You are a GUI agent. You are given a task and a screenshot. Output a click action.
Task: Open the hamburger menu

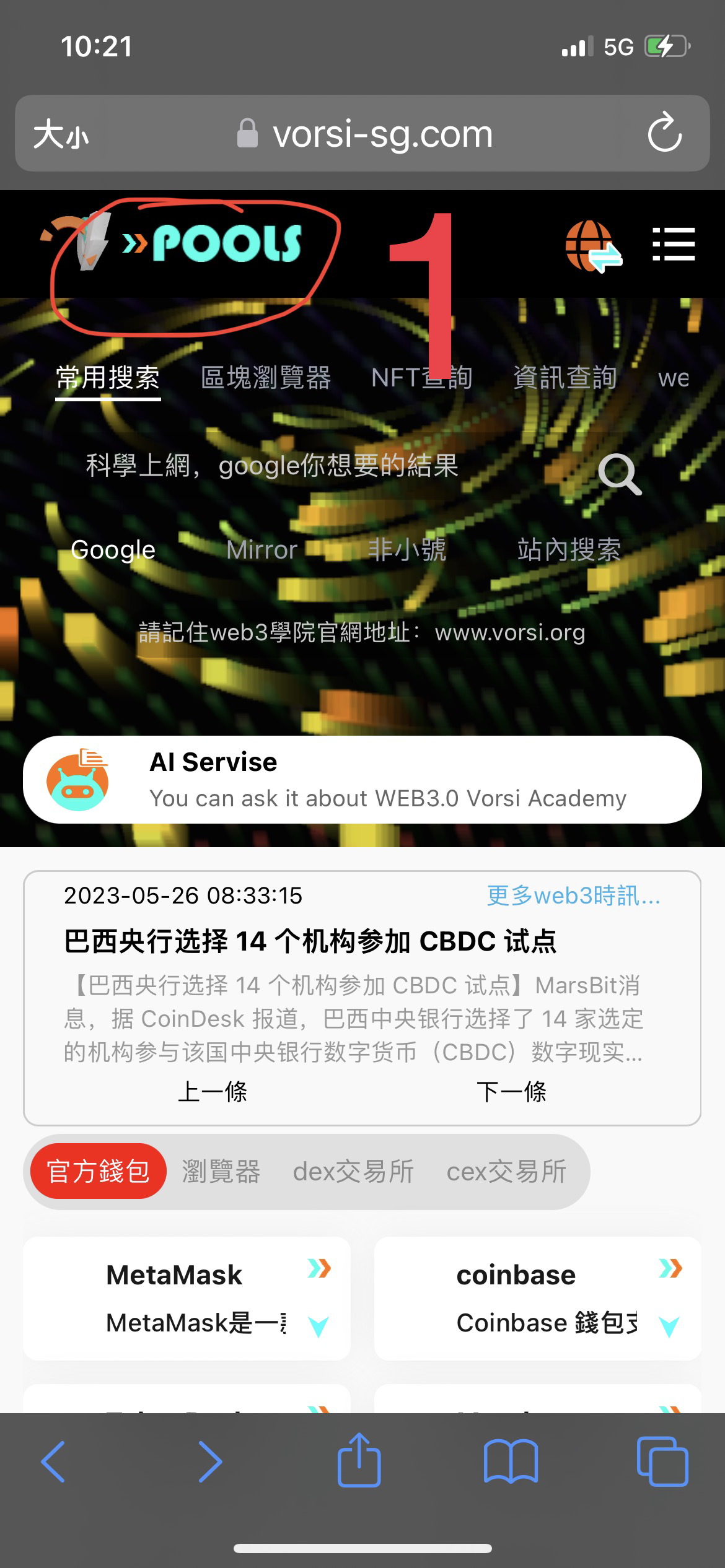click(x=674, y=245)
